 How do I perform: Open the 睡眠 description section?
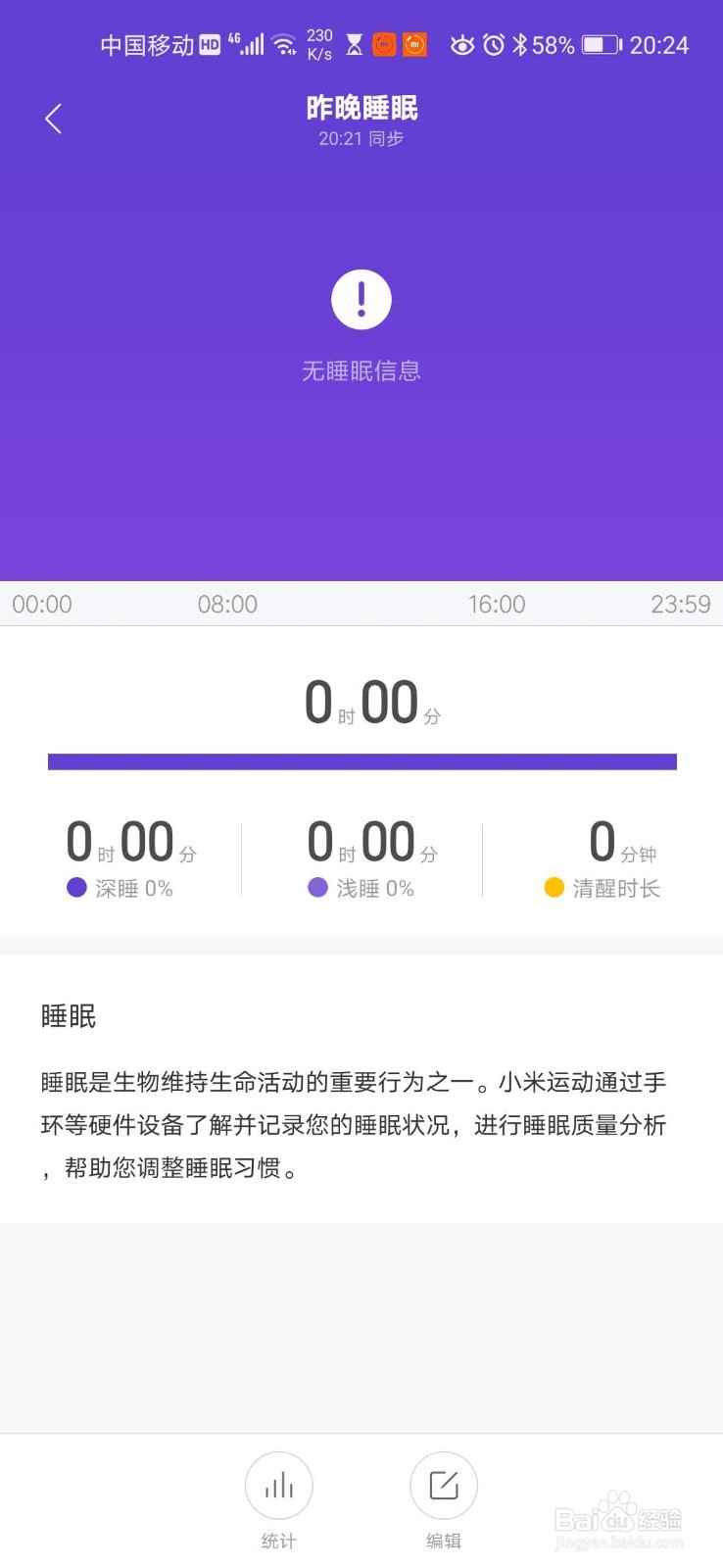point(67,1016)
